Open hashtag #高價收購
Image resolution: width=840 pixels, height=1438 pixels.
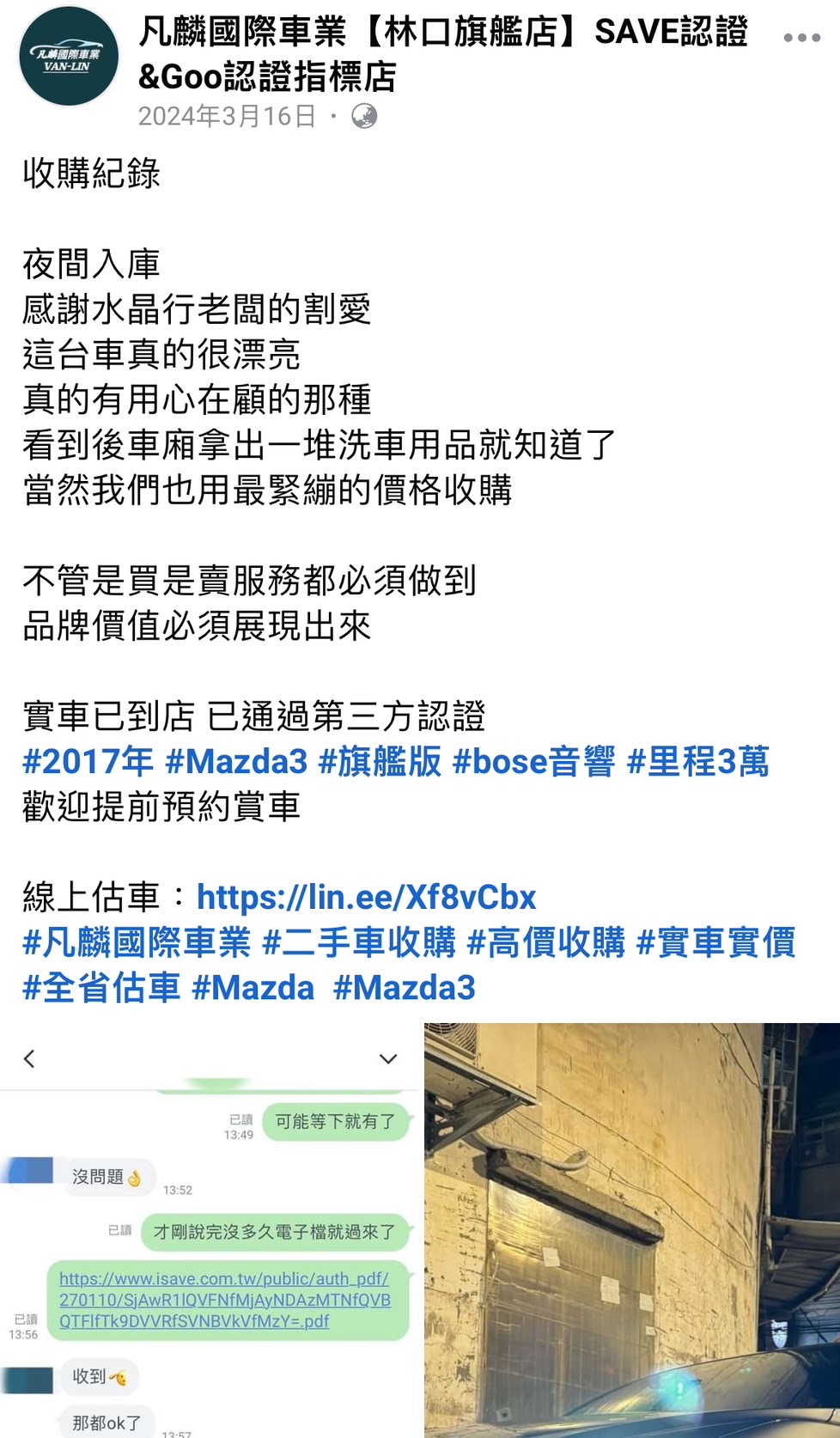[545, 943]
